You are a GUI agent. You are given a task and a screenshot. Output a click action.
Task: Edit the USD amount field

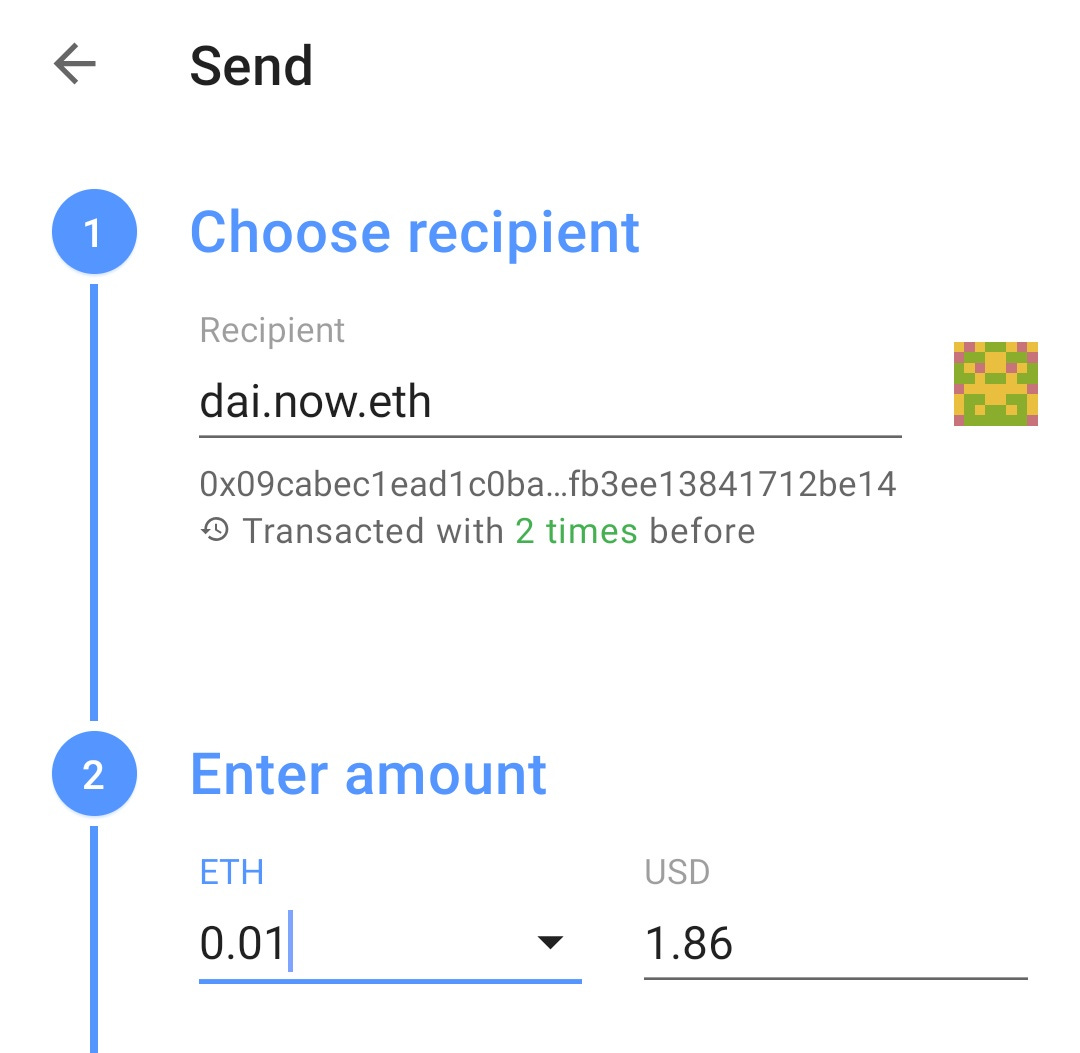point(834,944)
